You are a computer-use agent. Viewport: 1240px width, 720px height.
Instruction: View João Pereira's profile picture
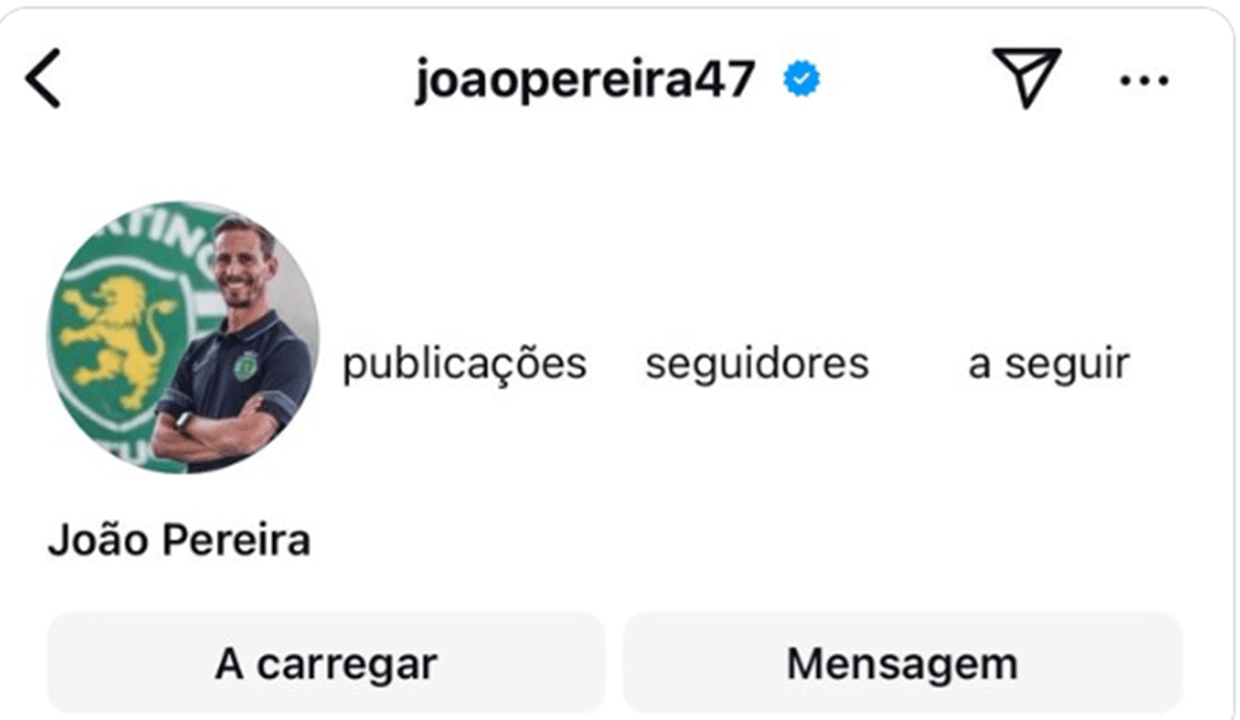[x=183, y=337]
